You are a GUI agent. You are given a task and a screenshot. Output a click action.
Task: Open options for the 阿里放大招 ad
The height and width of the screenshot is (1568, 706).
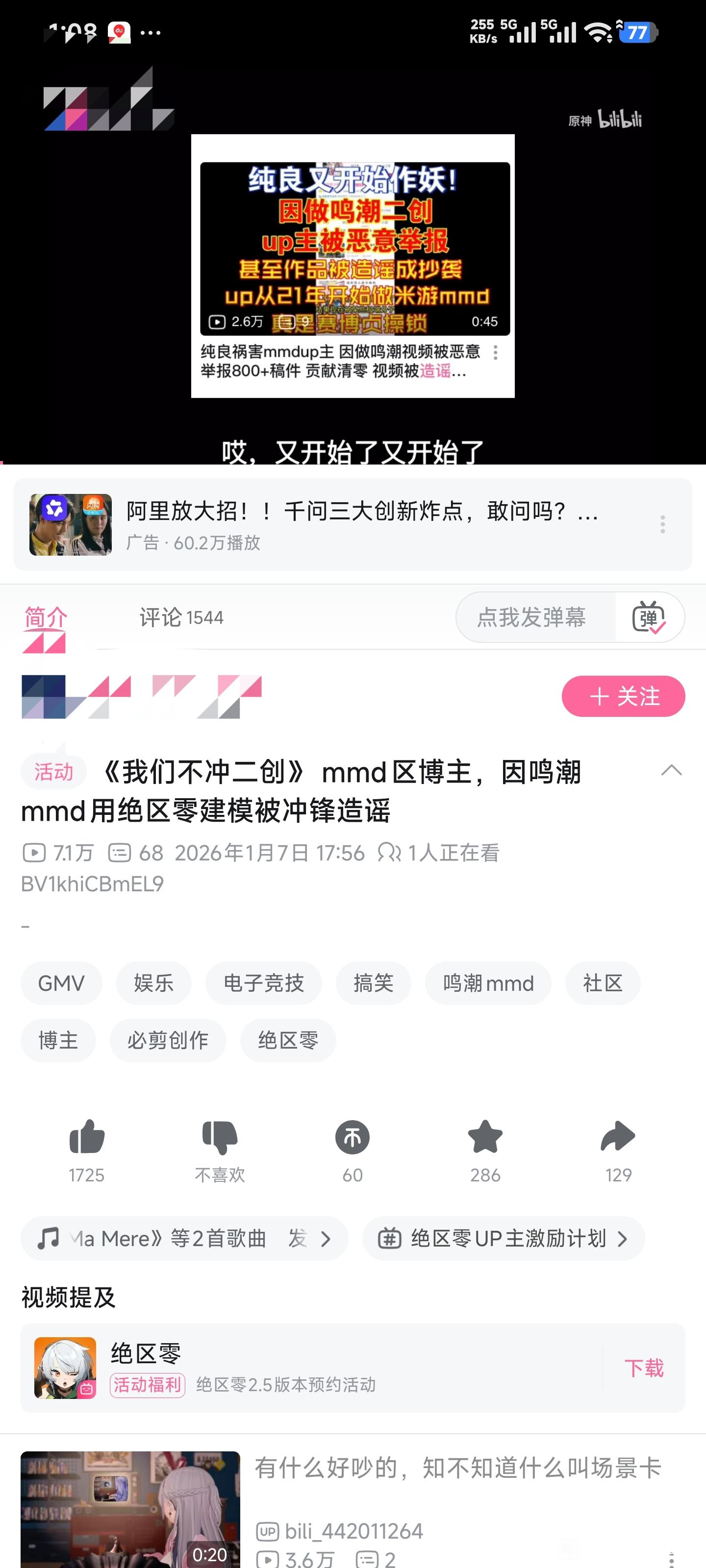point(662,524)
